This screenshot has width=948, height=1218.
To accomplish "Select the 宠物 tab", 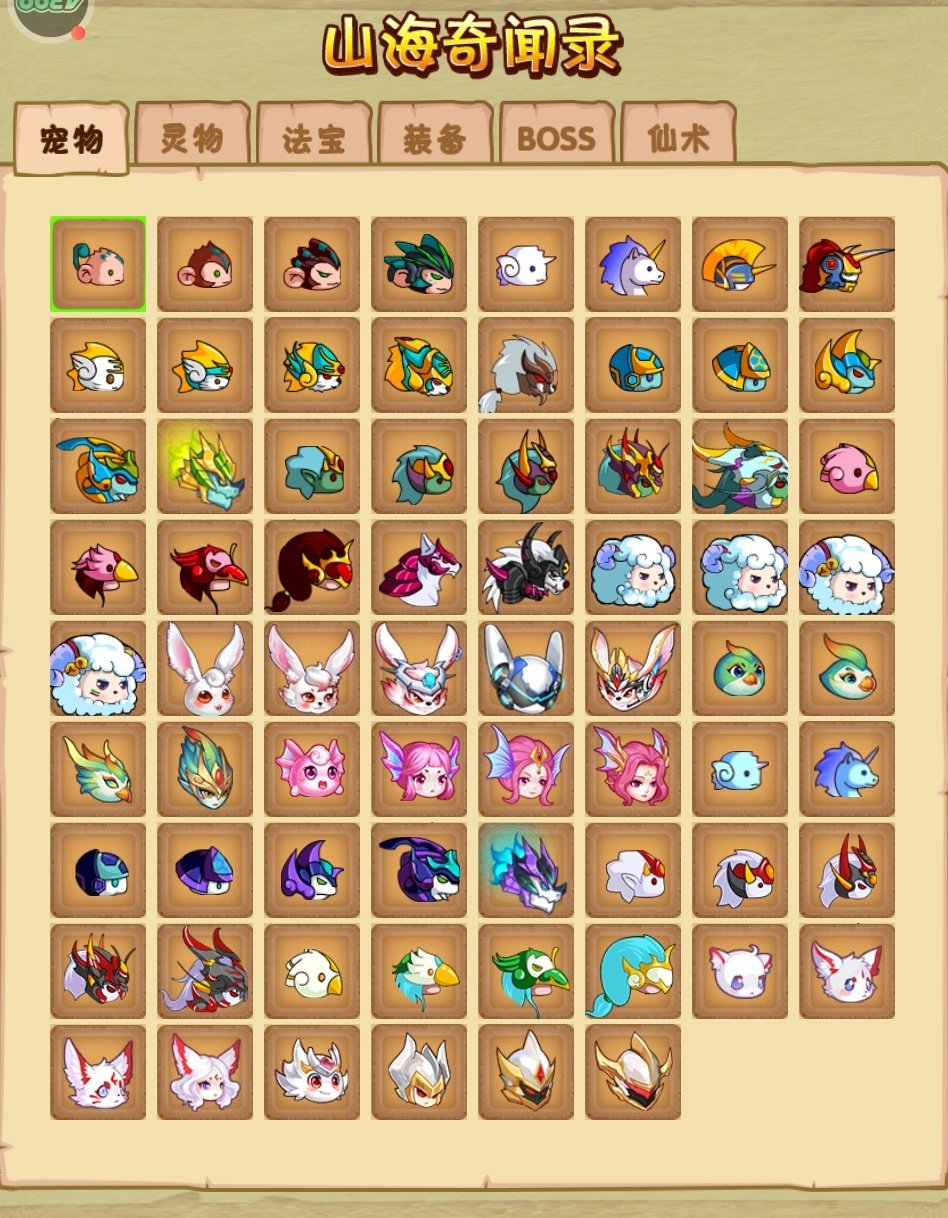I will 72,138.
